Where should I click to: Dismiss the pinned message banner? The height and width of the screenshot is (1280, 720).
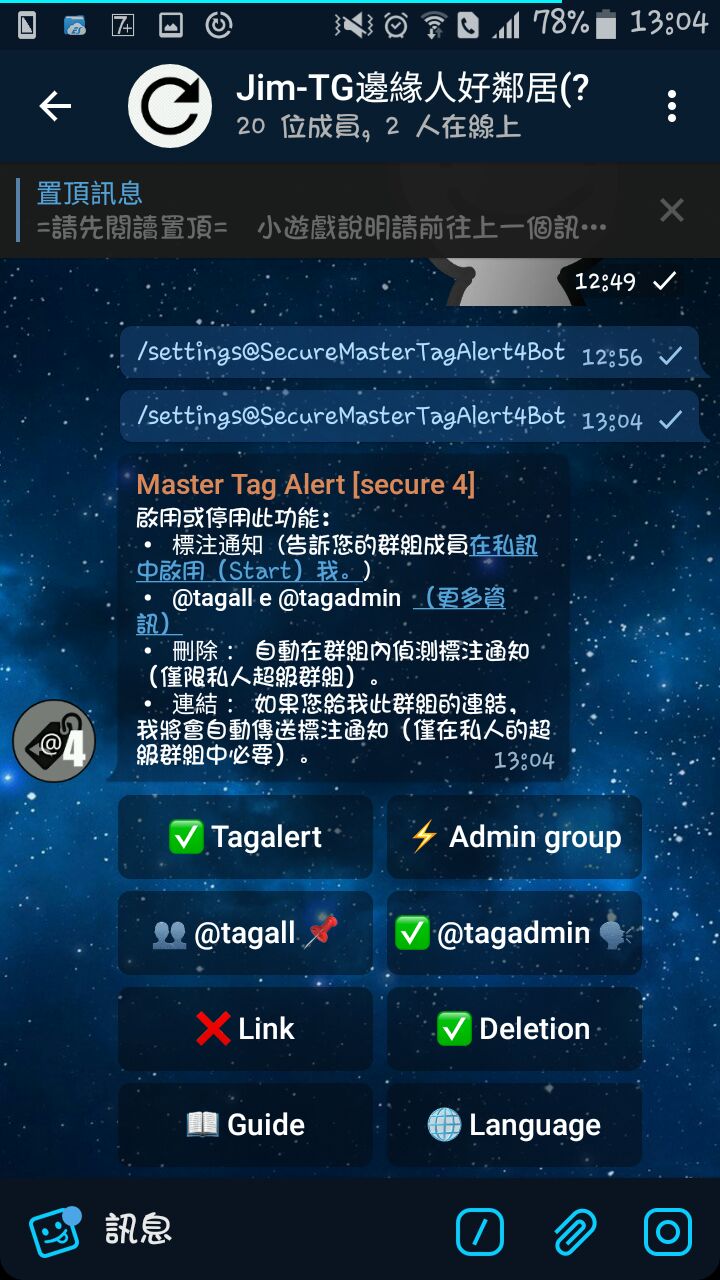[x=672, y=210]
